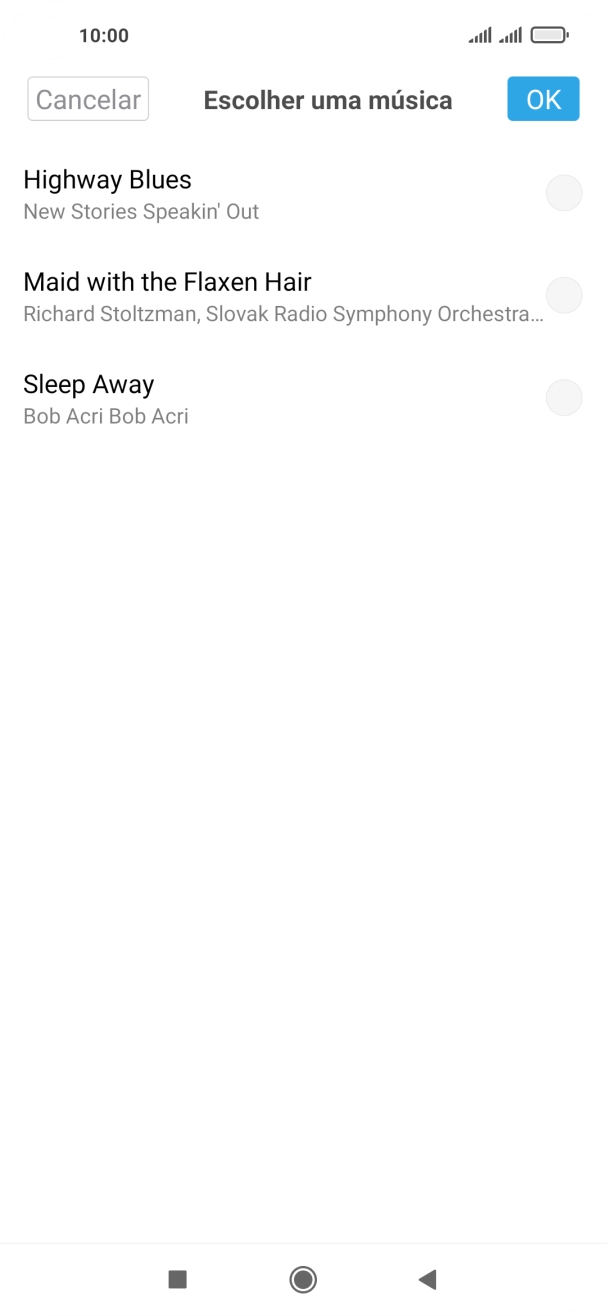607x1316 pixels.
Task: Choose Maid with the Flaxen Hair radio button
Action: pos(564,295)
